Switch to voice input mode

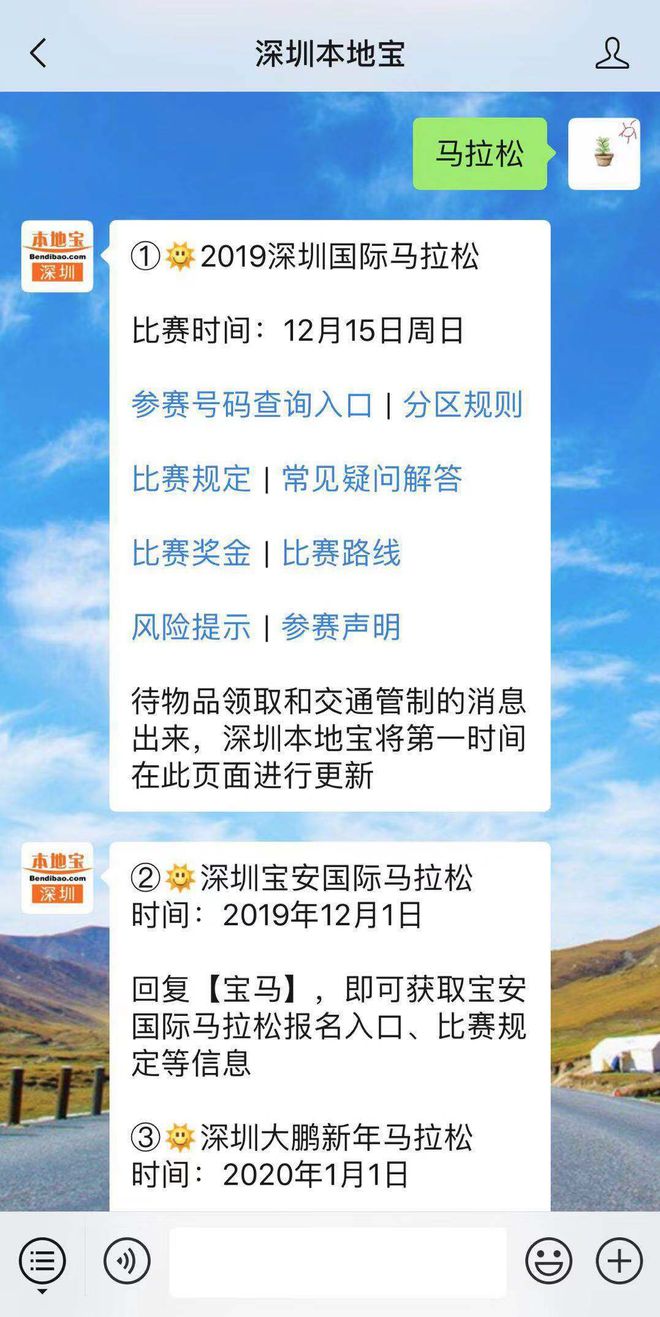pos(127,1262)
